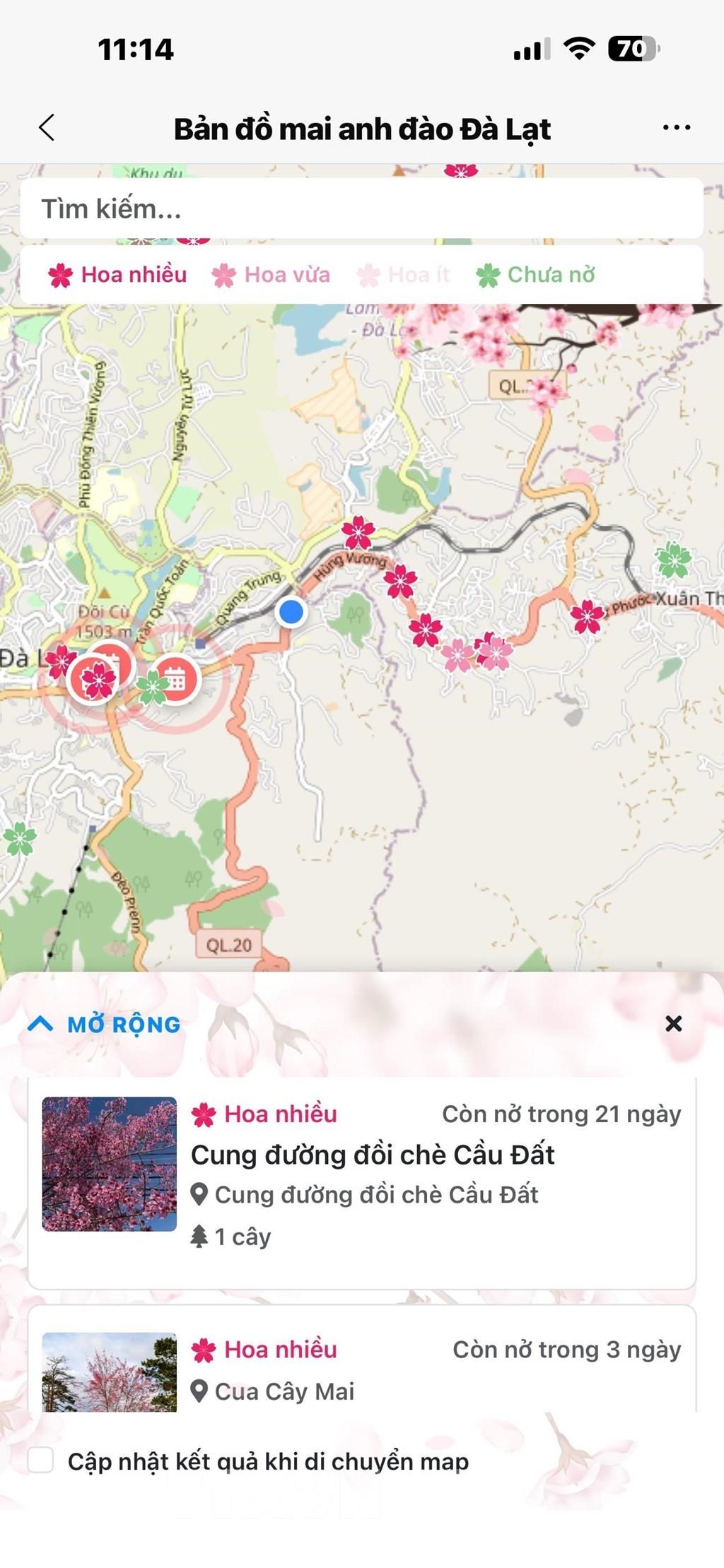Go back using the top-left arrow
Image resolution: width=724 pixels, height=1568 pixels.
tap(47, 128)
